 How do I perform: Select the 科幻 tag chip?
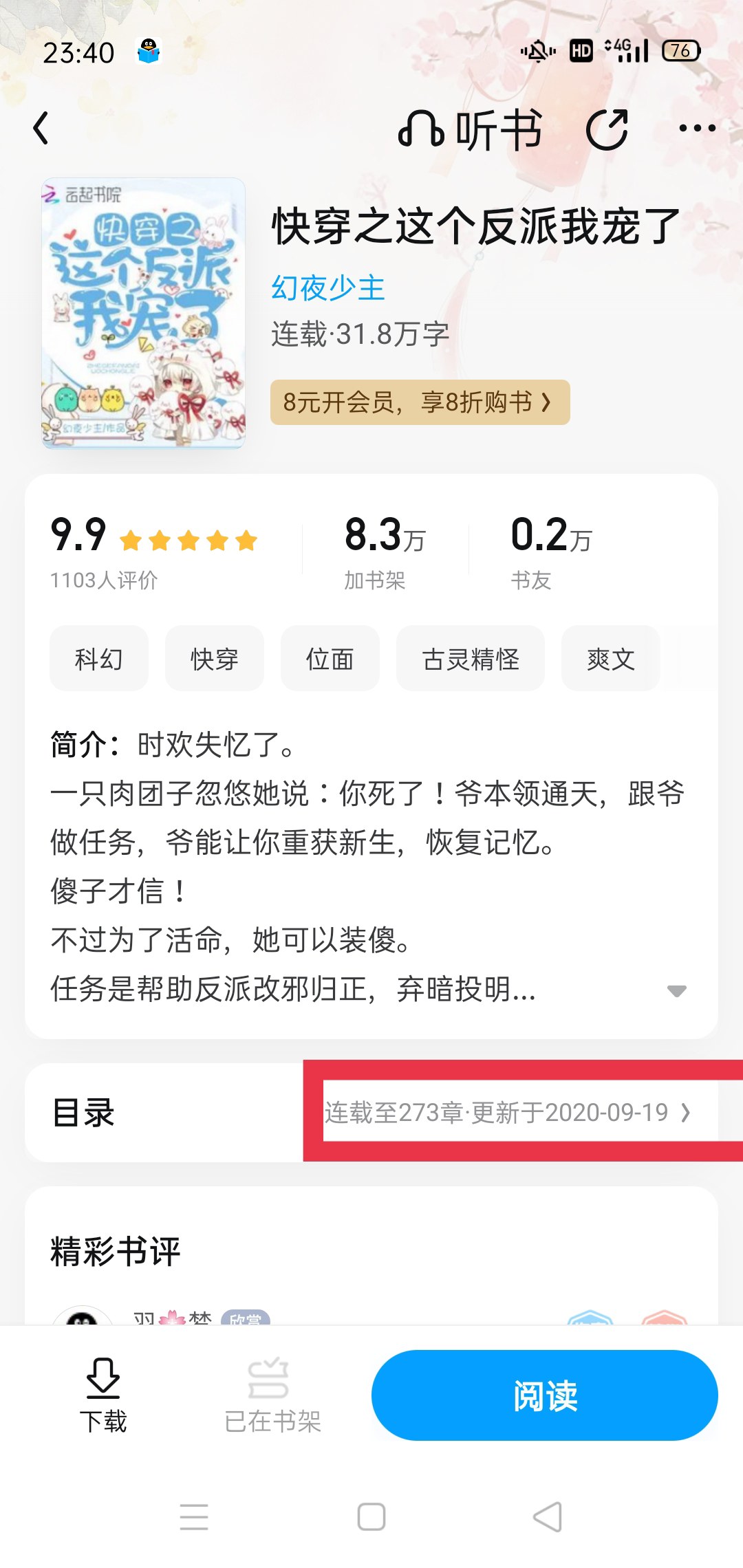(99, 659)
